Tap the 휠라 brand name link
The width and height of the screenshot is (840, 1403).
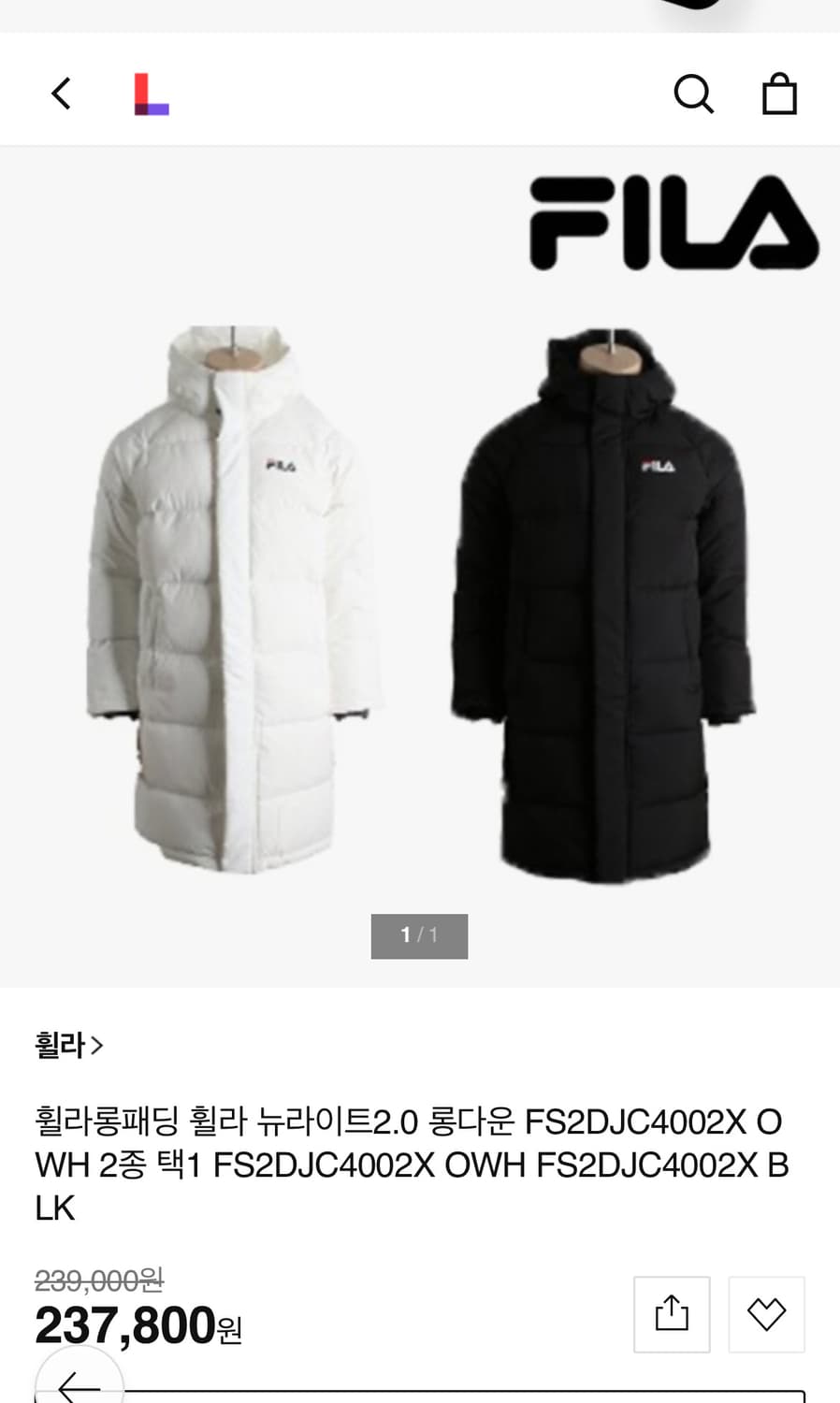58,1045
